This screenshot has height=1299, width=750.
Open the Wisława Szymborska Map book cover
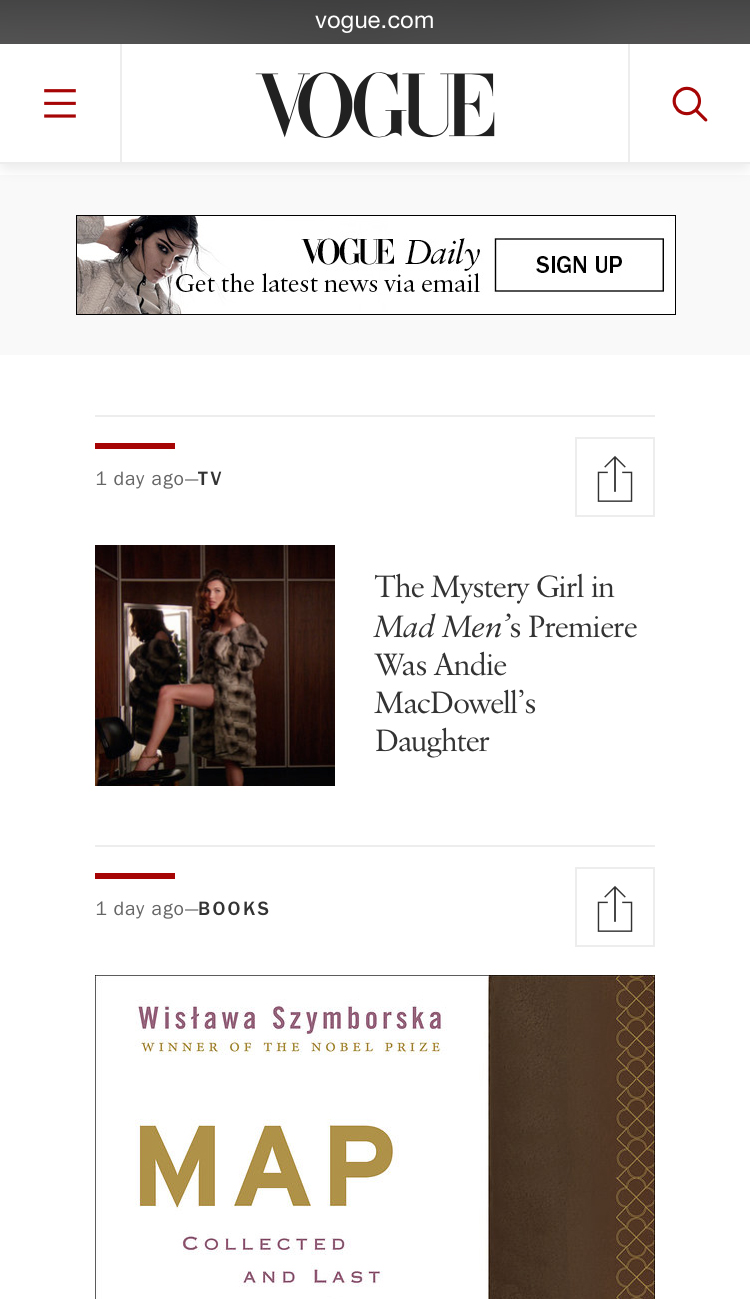(x=375, y=1137)
